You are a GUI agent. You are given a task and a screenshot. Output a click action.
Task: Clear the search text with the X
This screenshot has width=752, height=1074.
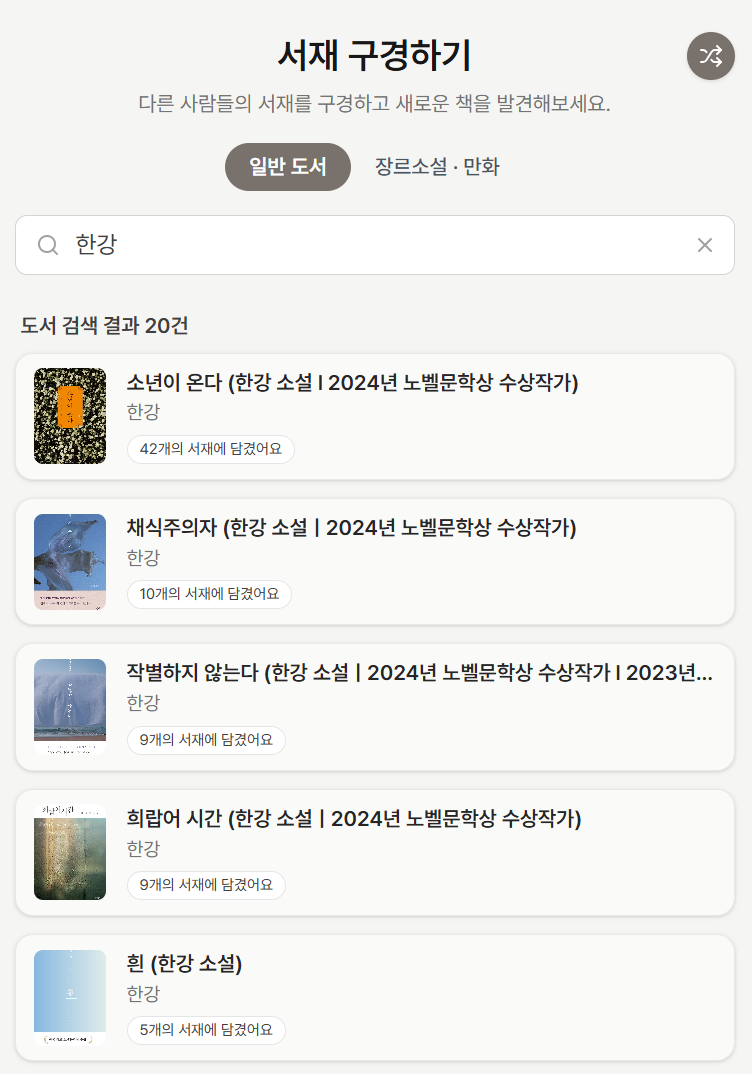pos(705,245)
